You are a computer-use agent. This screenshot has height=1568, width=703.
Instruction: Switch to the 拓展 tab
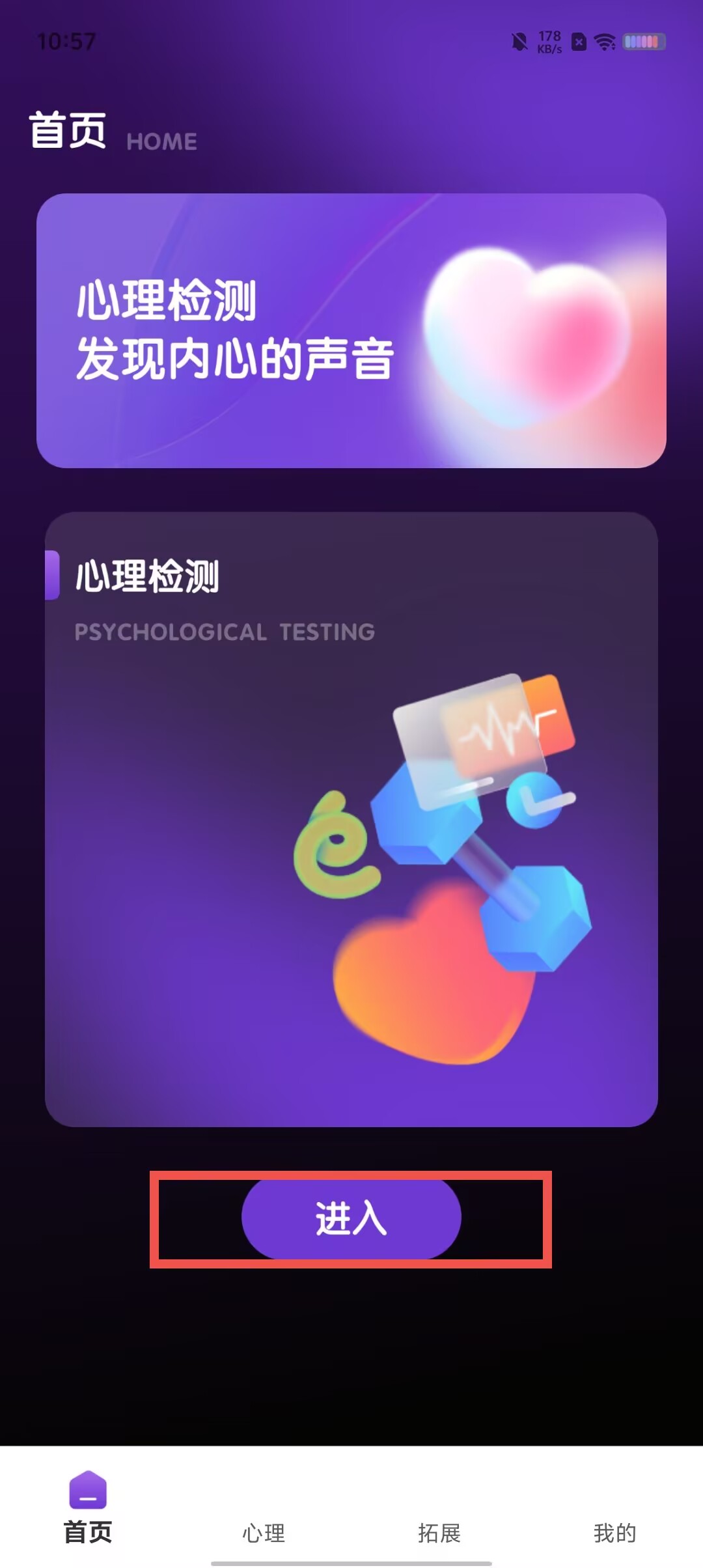tap(439, 1533)
